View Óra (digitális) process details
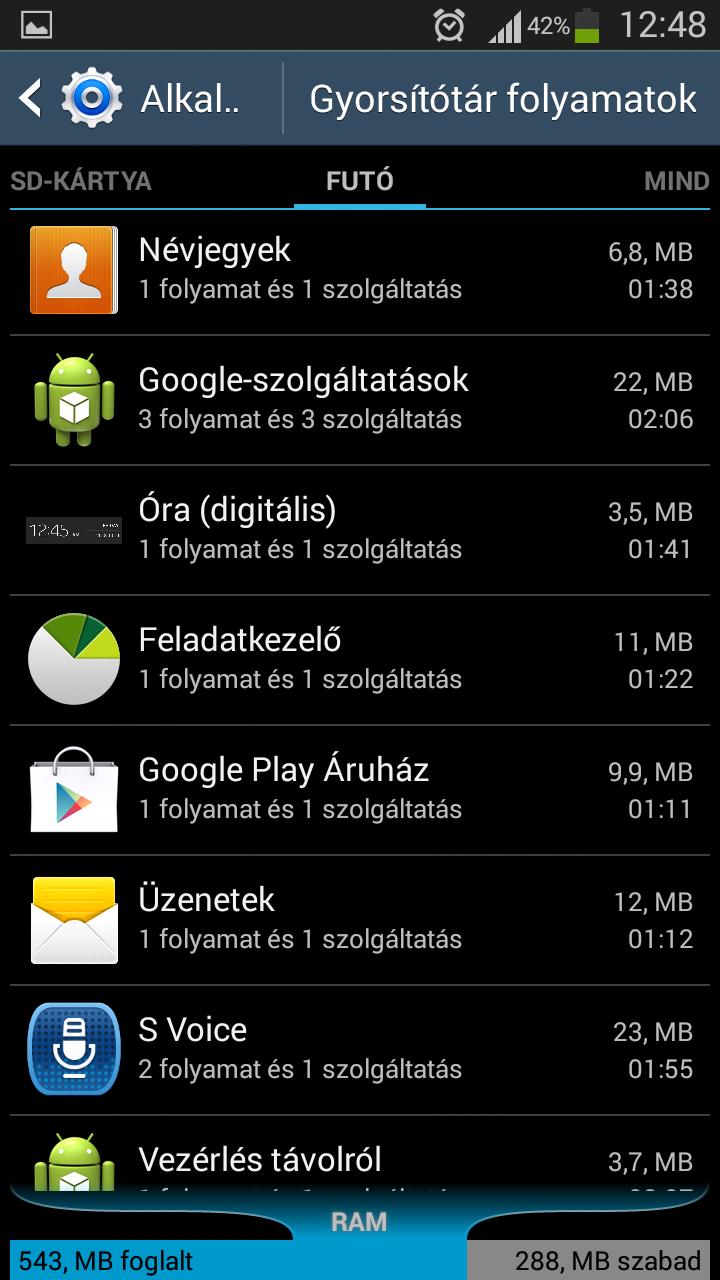Screen dimensions: 720x1280 (360, 530)
